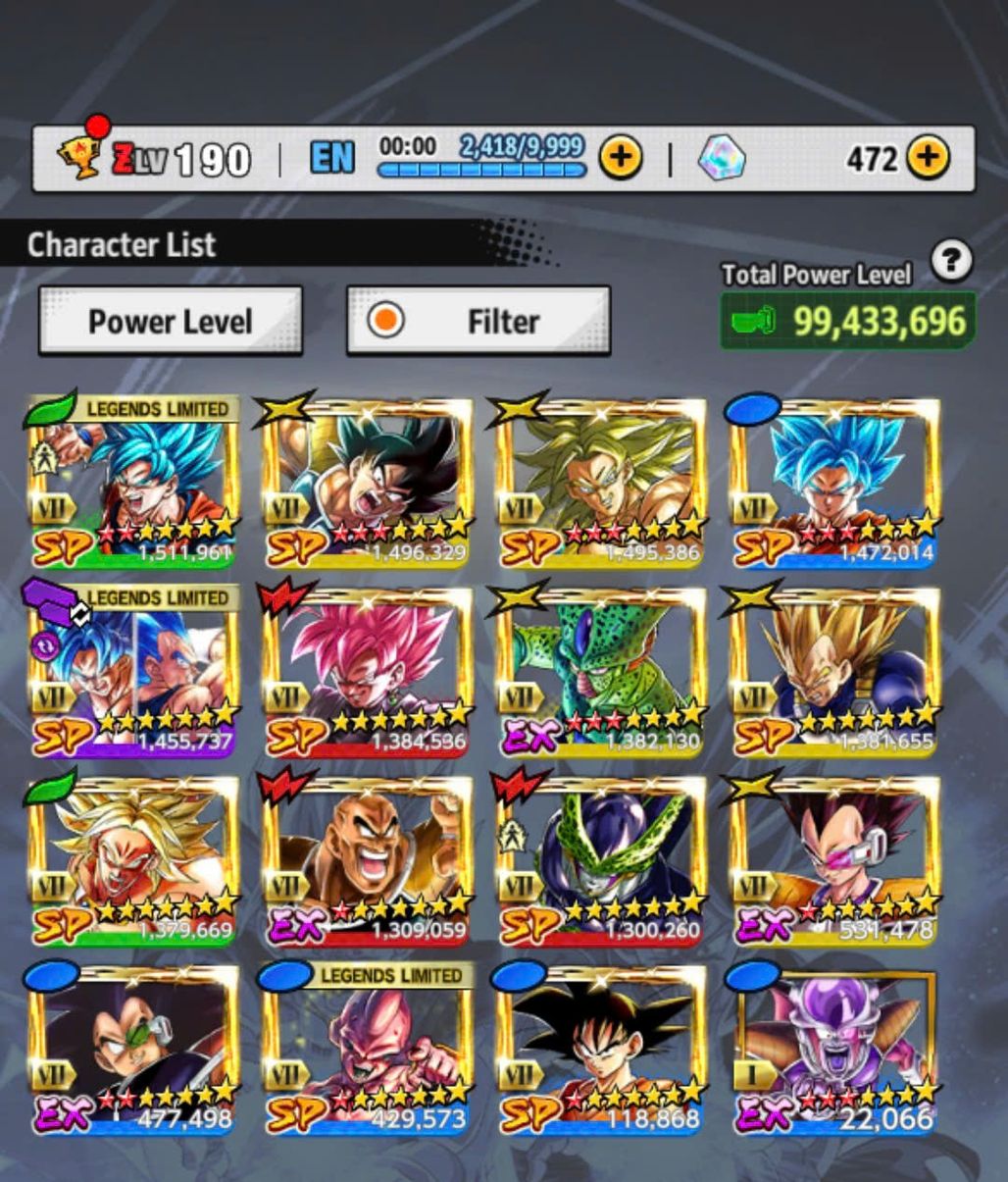Screen dimensions: 1008x1182
Task: View Vegeta EX card with power 531,478
Action: click(x=832, y=859)
